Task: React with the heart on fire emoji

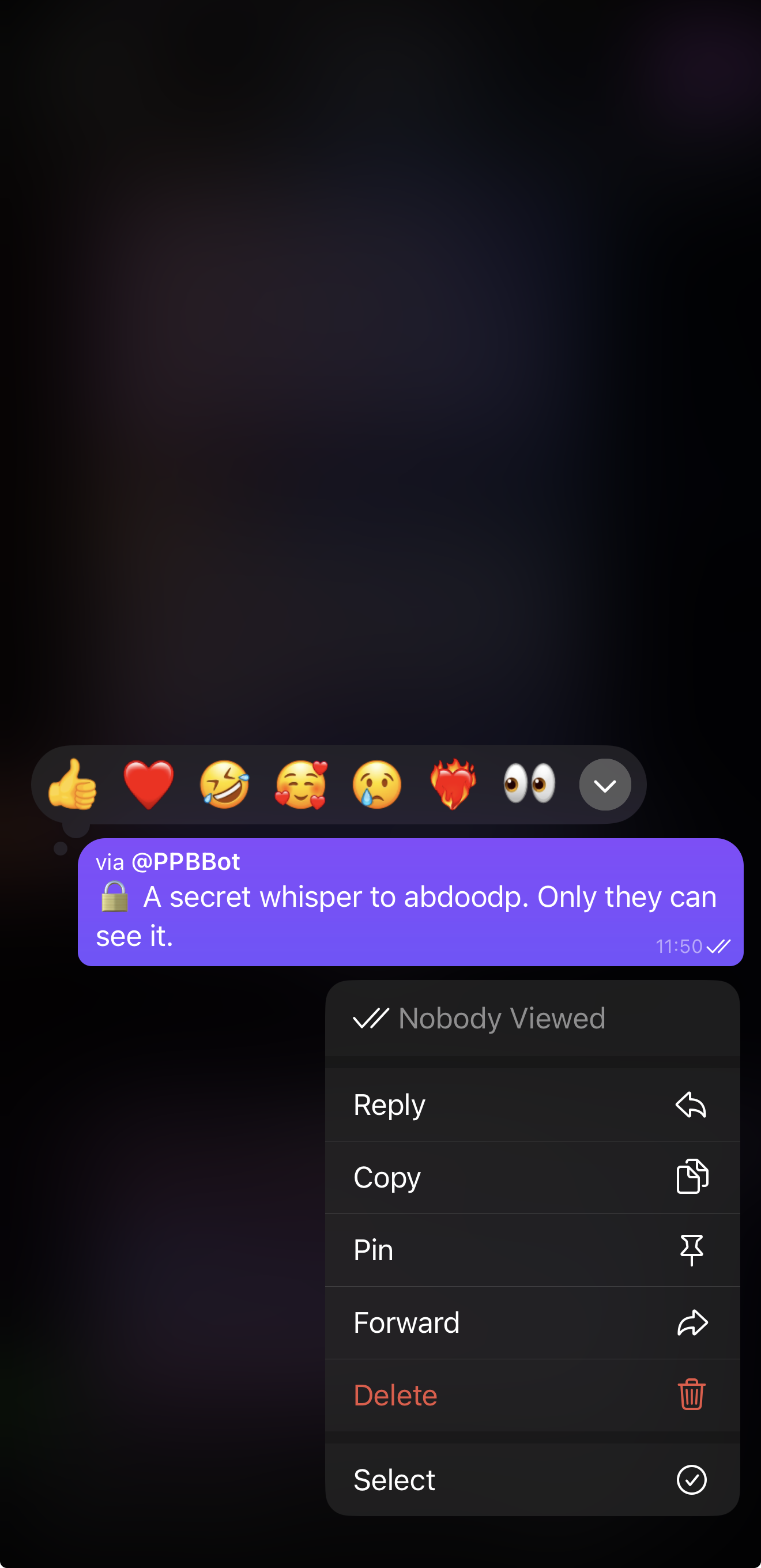Action: [x=453, y=785]
